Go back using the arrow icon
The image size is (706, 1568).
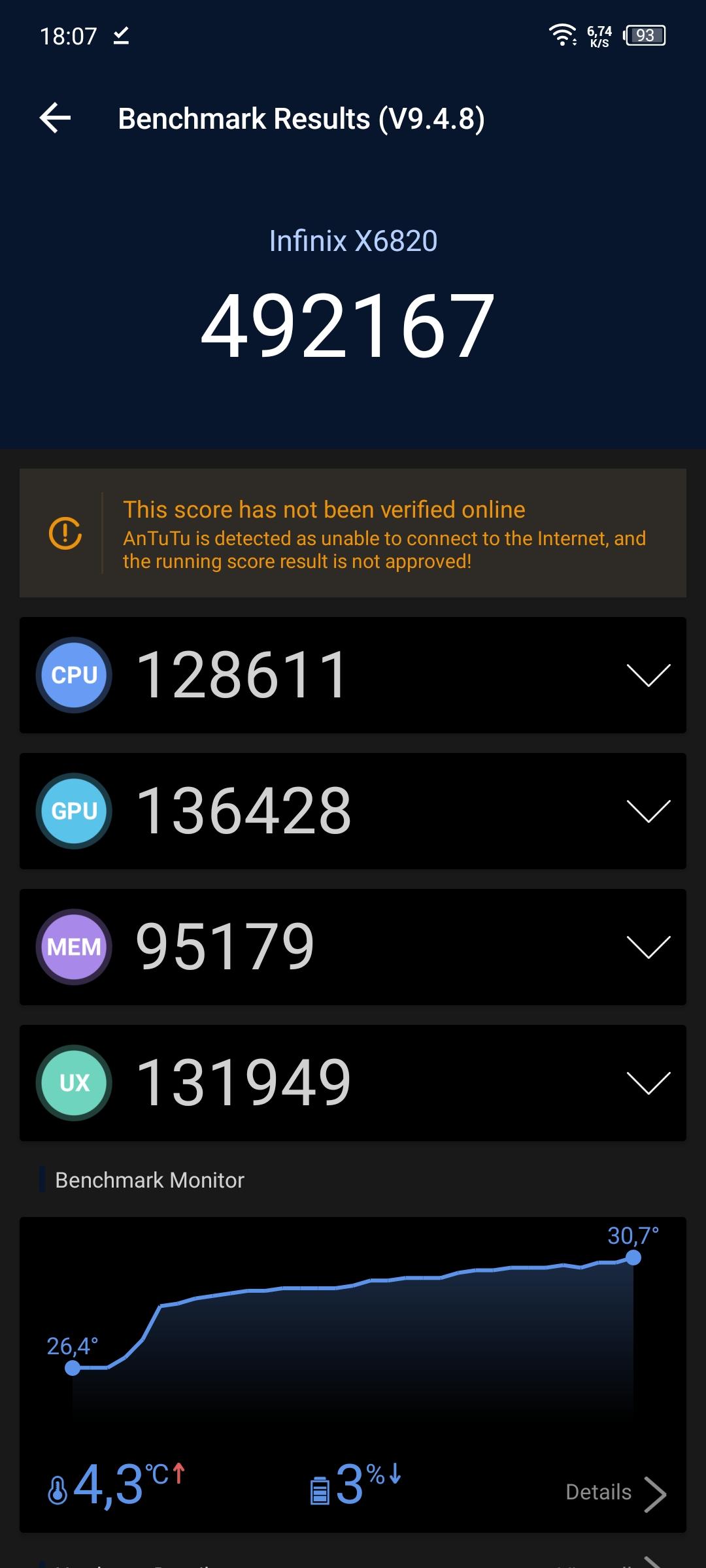[56, 118]
